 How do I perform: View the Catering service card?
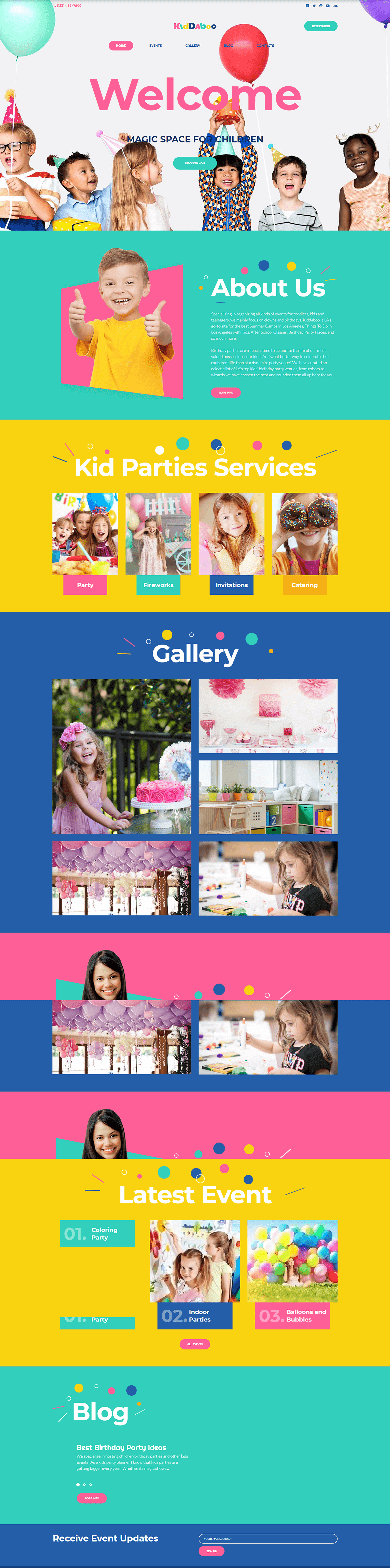pos(304,585)
